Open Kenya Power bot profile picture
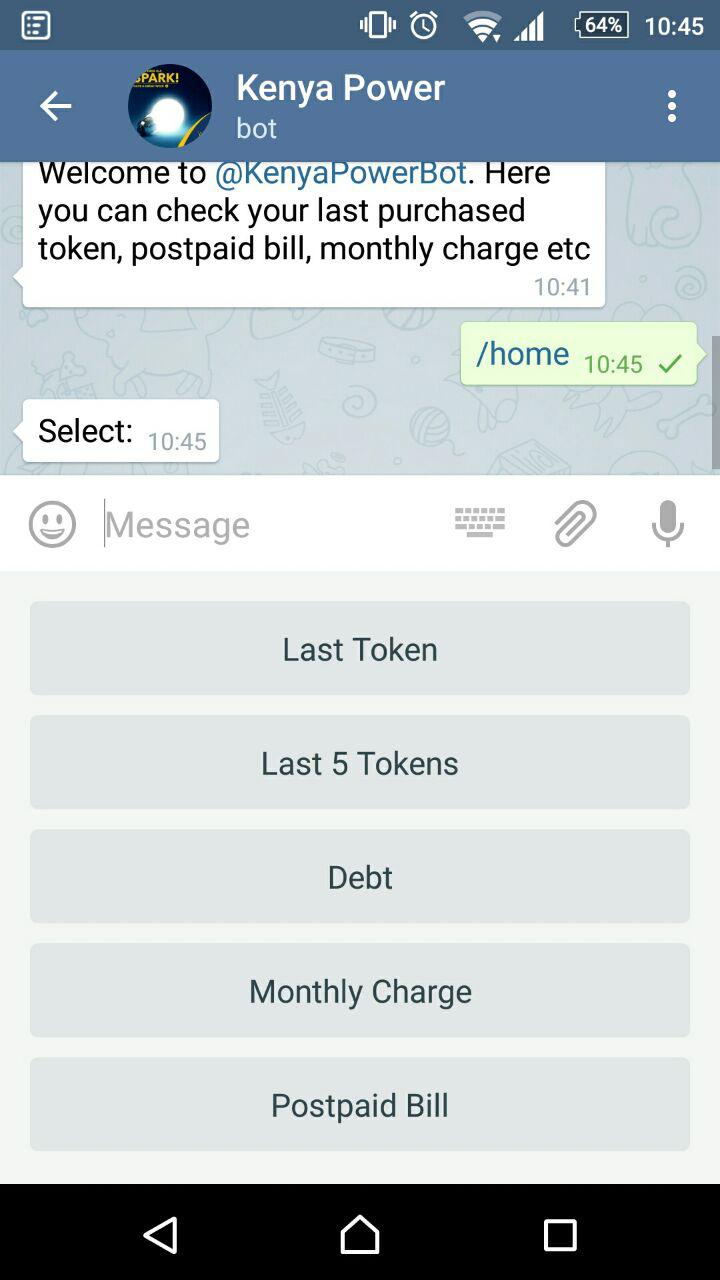 (170, 106)
